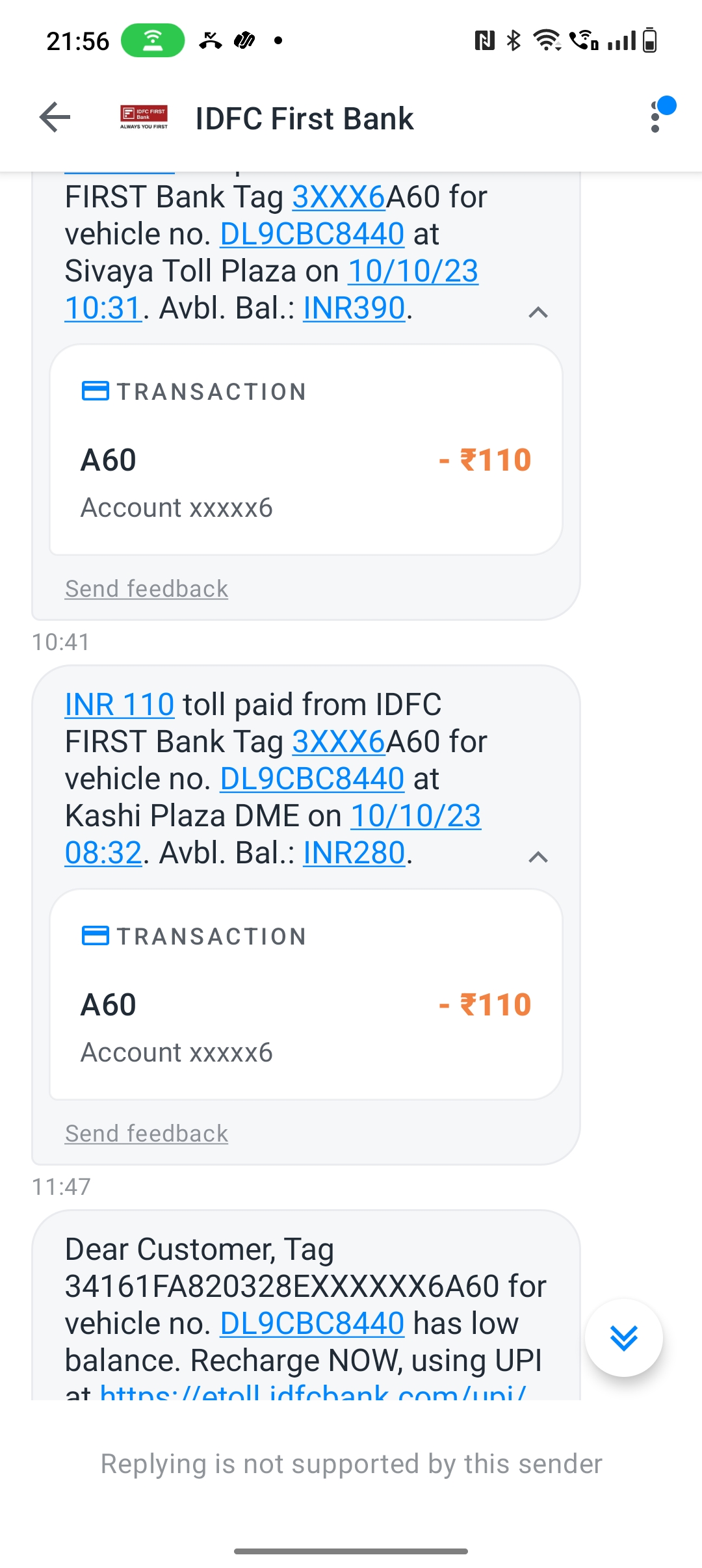Viewport: 702px width, 1568px height.
Task: Open the 08:32 time link
Action: [x=103, y=853]
